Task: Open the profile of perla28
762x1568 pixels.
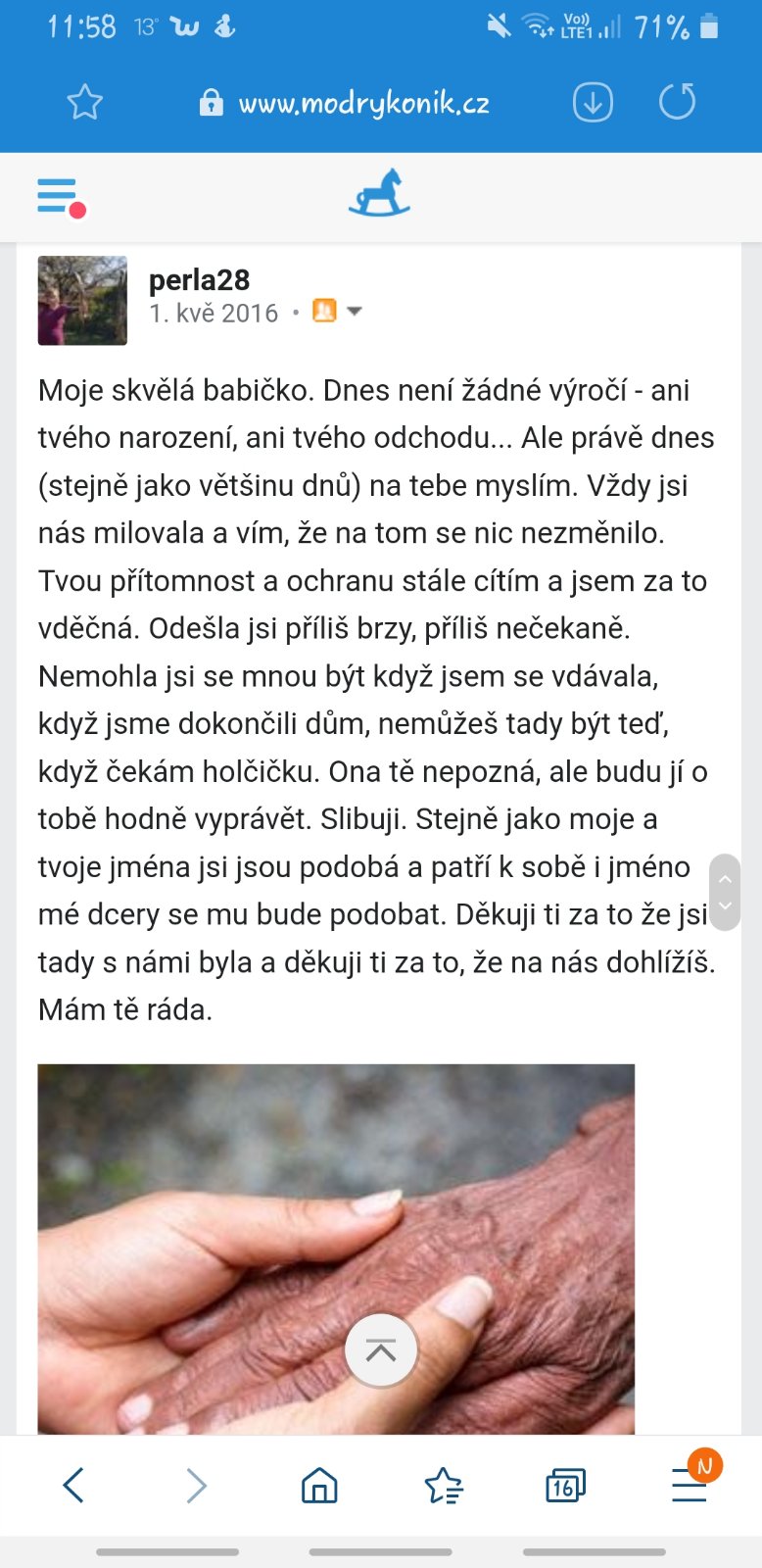Action: (x=199, y=280)
